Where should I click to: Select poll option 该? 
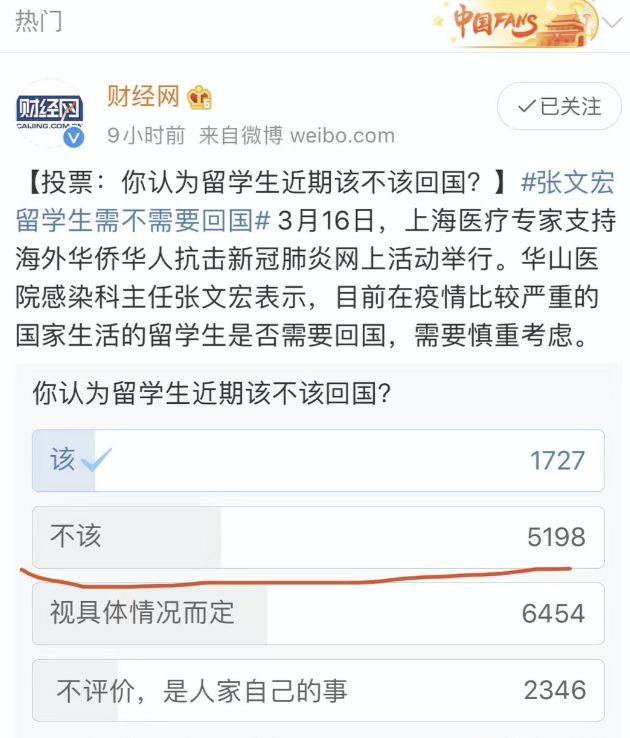317,460
